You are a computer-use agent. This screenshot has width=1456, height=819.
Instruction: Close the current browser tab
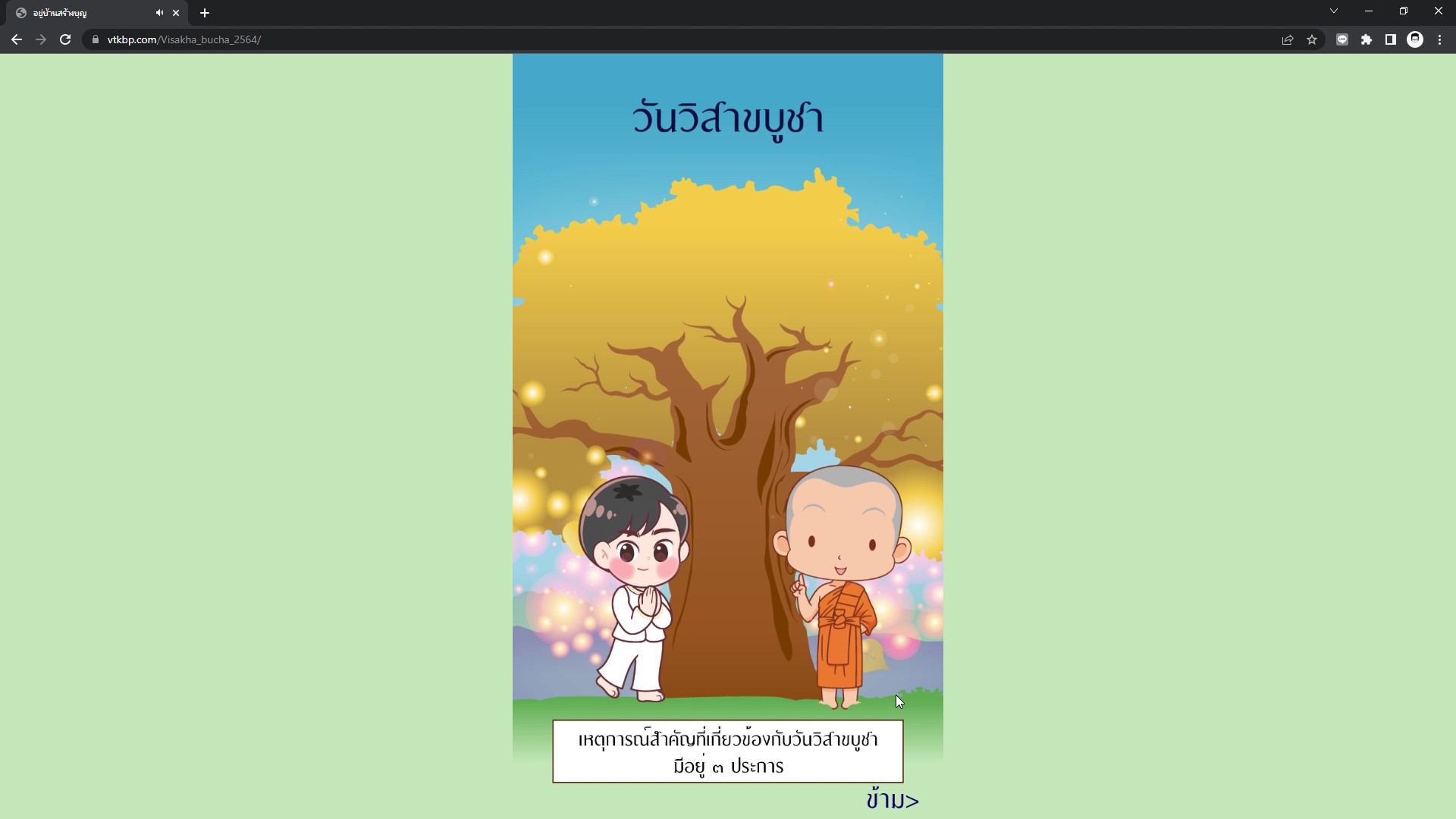[176, 13]
